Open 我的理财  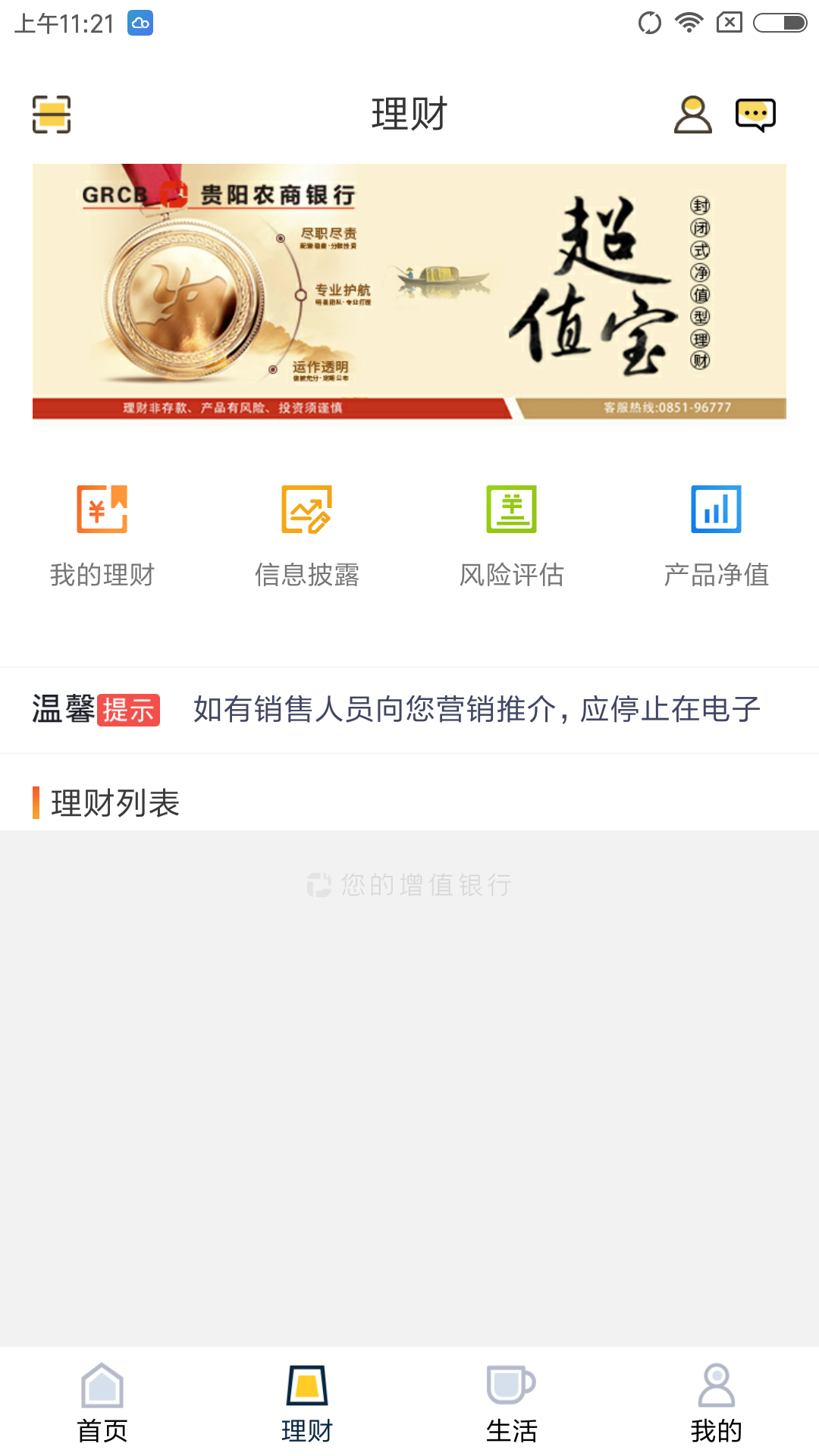click(x=102, y=535)
